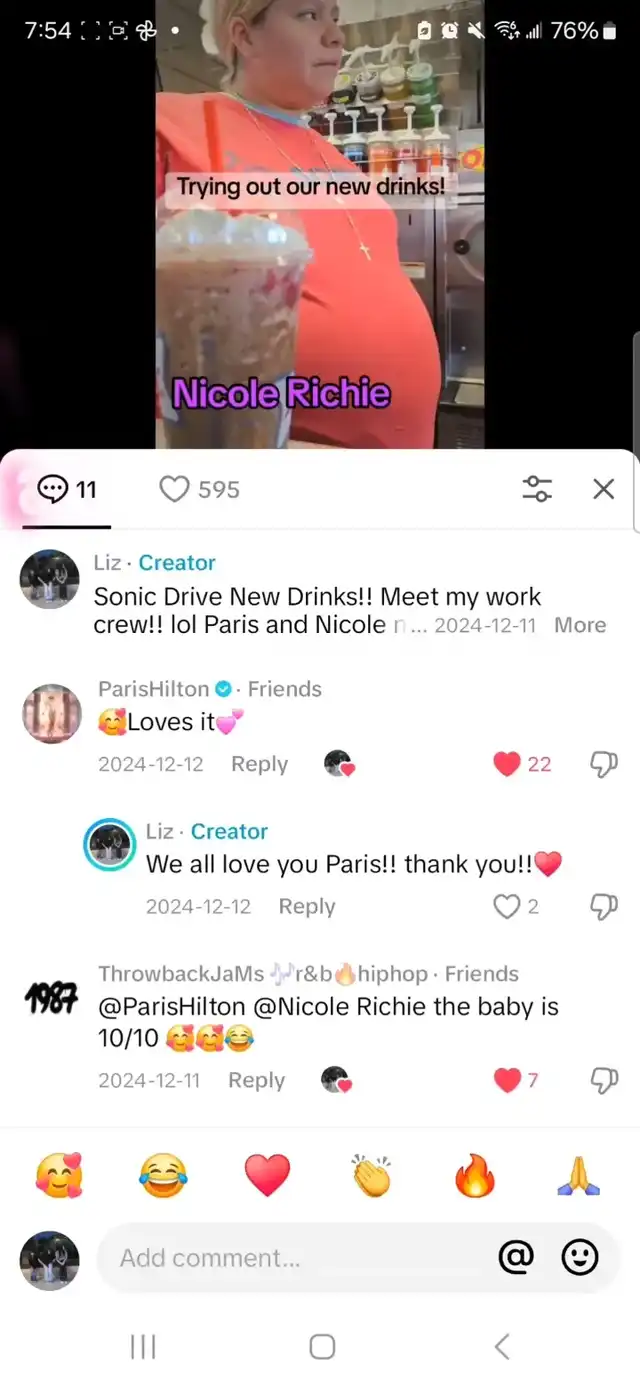Reply to ThrowbackJaMs comment
640x1387 pixels.
point(256,1080)
